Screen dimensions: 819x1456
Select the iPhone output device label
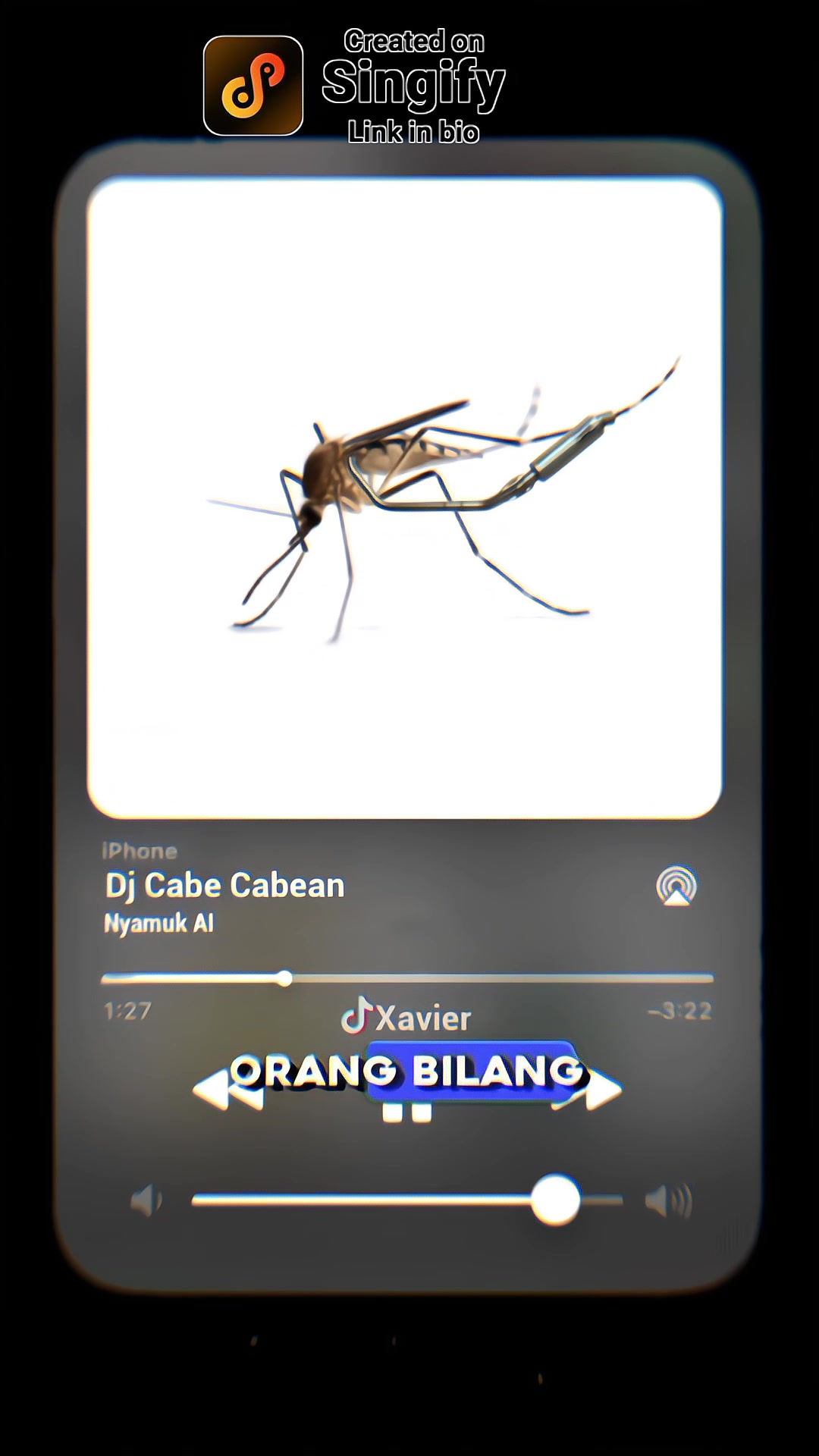coord(139,851)
